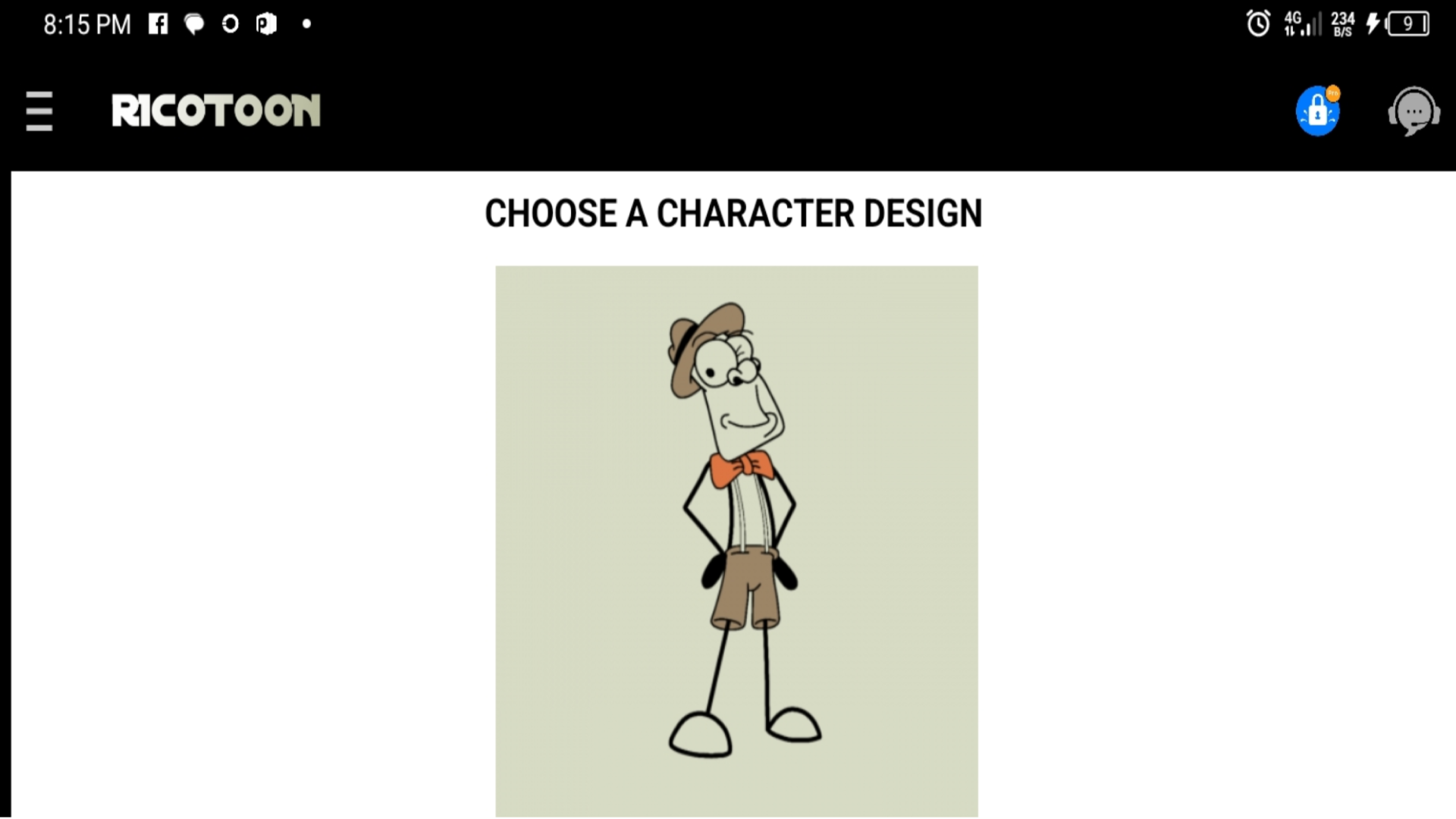Tap the blue pro unlock icon
1456x819 pixels.
click(x=1317, y=111)
